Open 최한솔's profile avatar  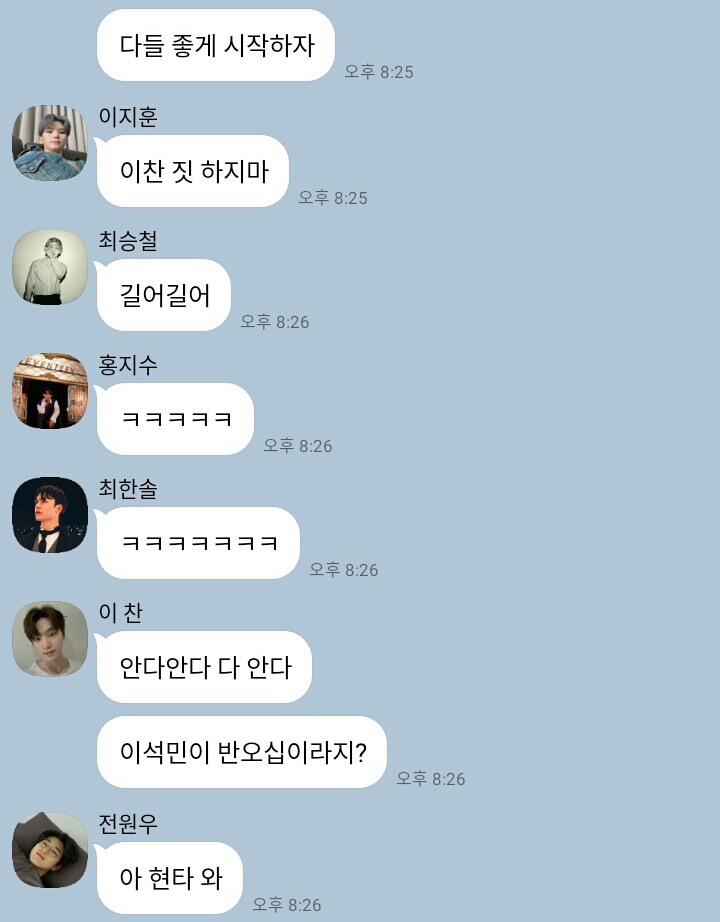(x=50, y=515)
